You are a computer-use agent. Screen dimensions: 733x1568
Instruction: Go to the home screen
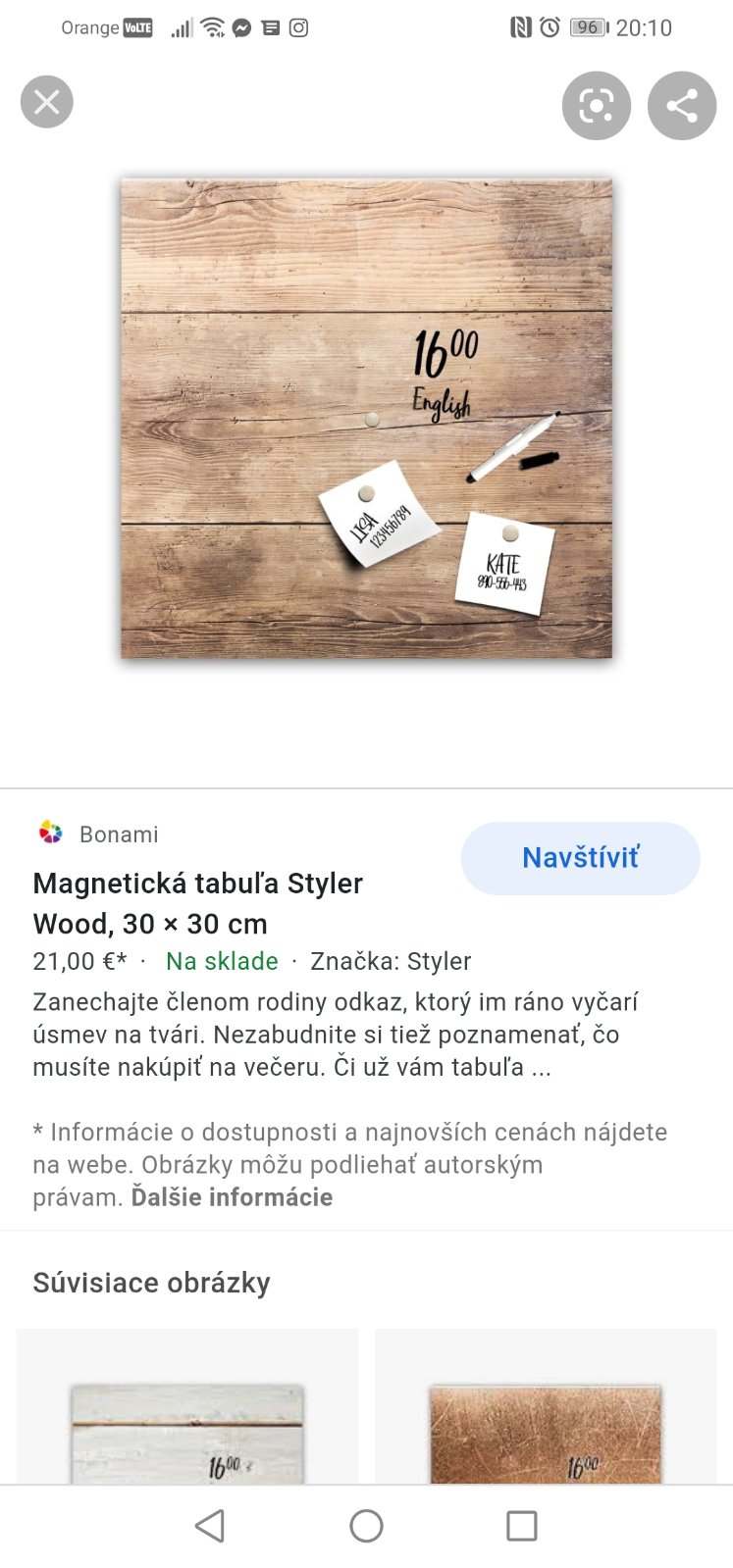(x=366, y=1526)
